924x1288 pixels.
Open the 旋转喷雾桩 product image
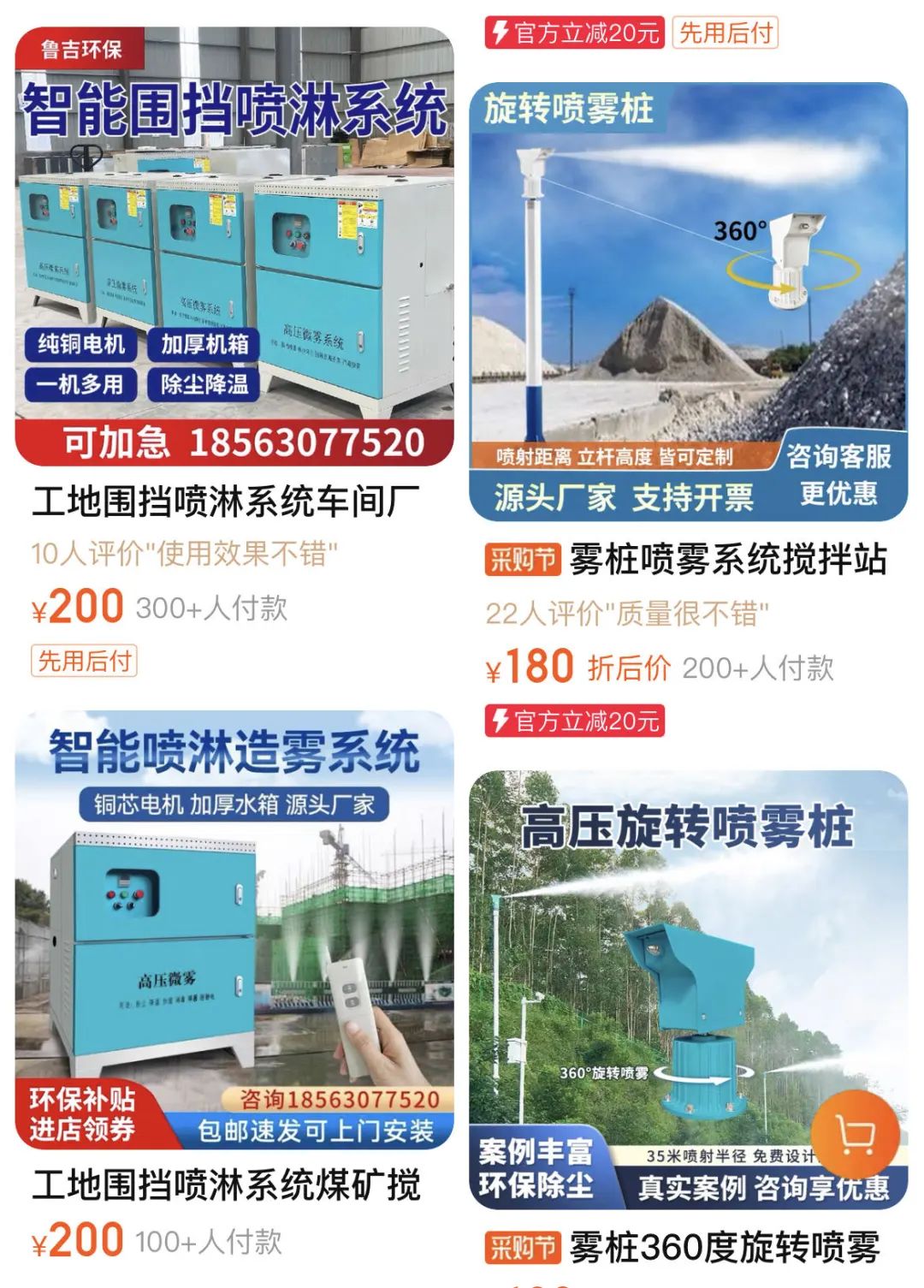688,300
